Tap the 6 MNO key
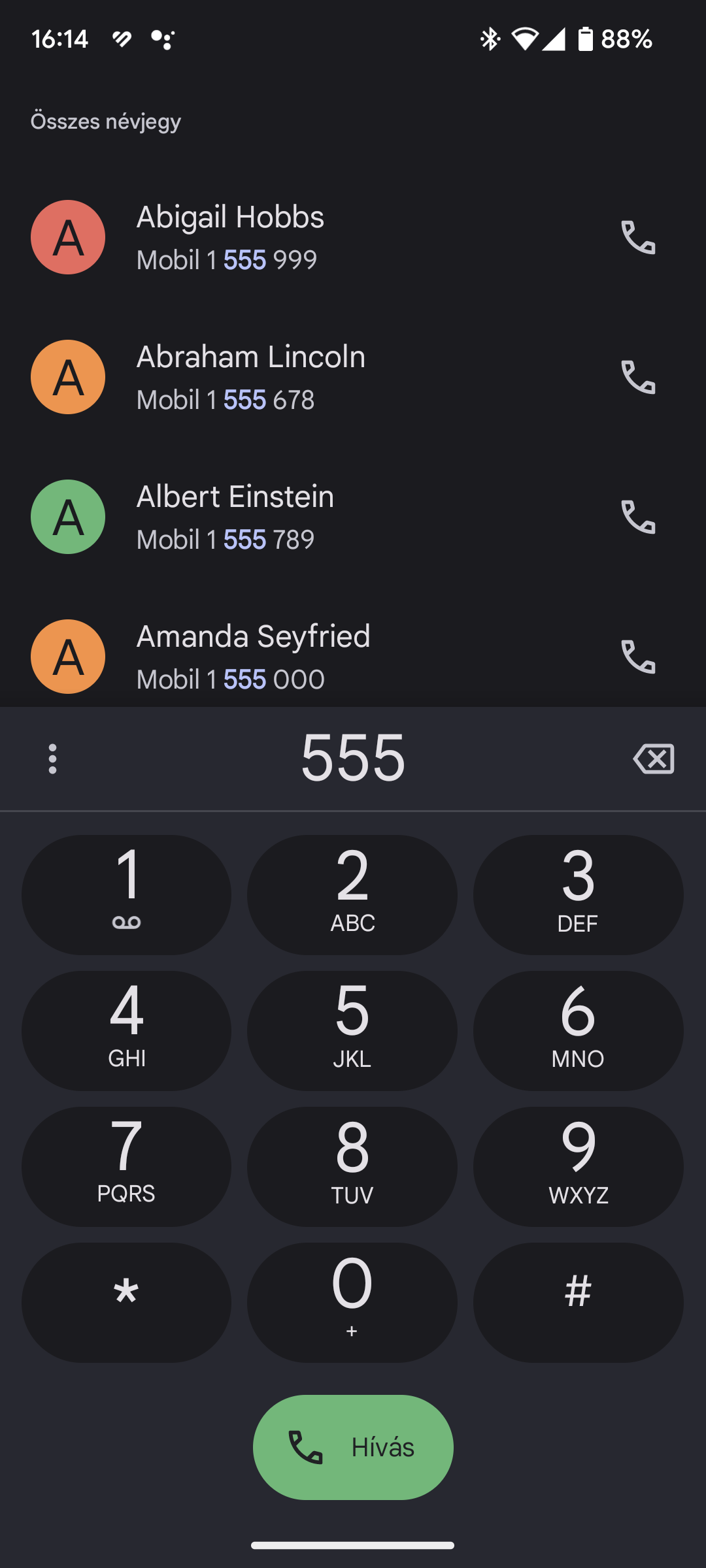 pos(579,1031)
